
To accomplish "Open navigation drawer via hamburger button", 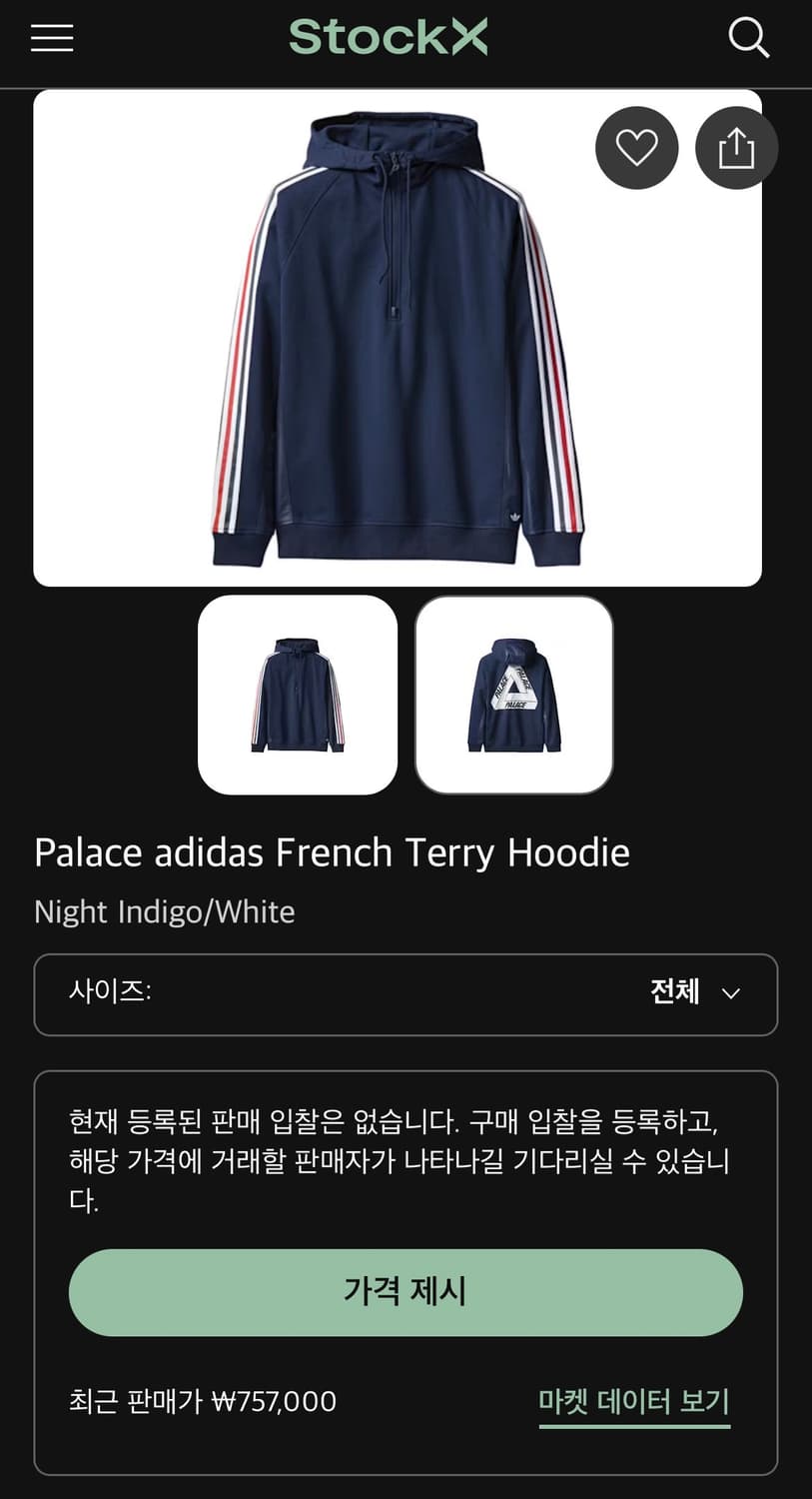I will [51, 38].
